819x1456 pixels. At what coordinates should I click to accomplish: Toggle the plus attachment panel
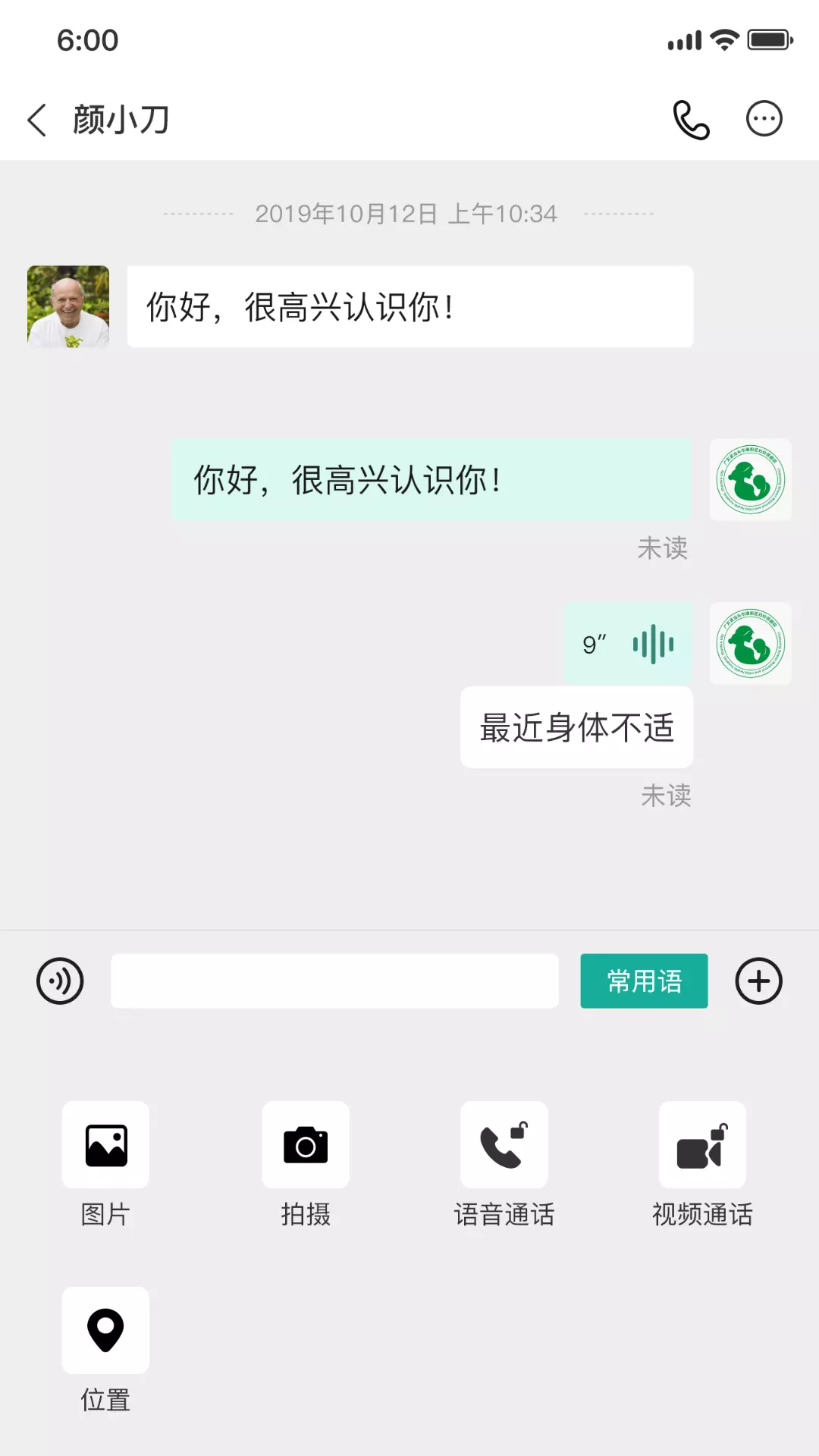tap(758, 981)
